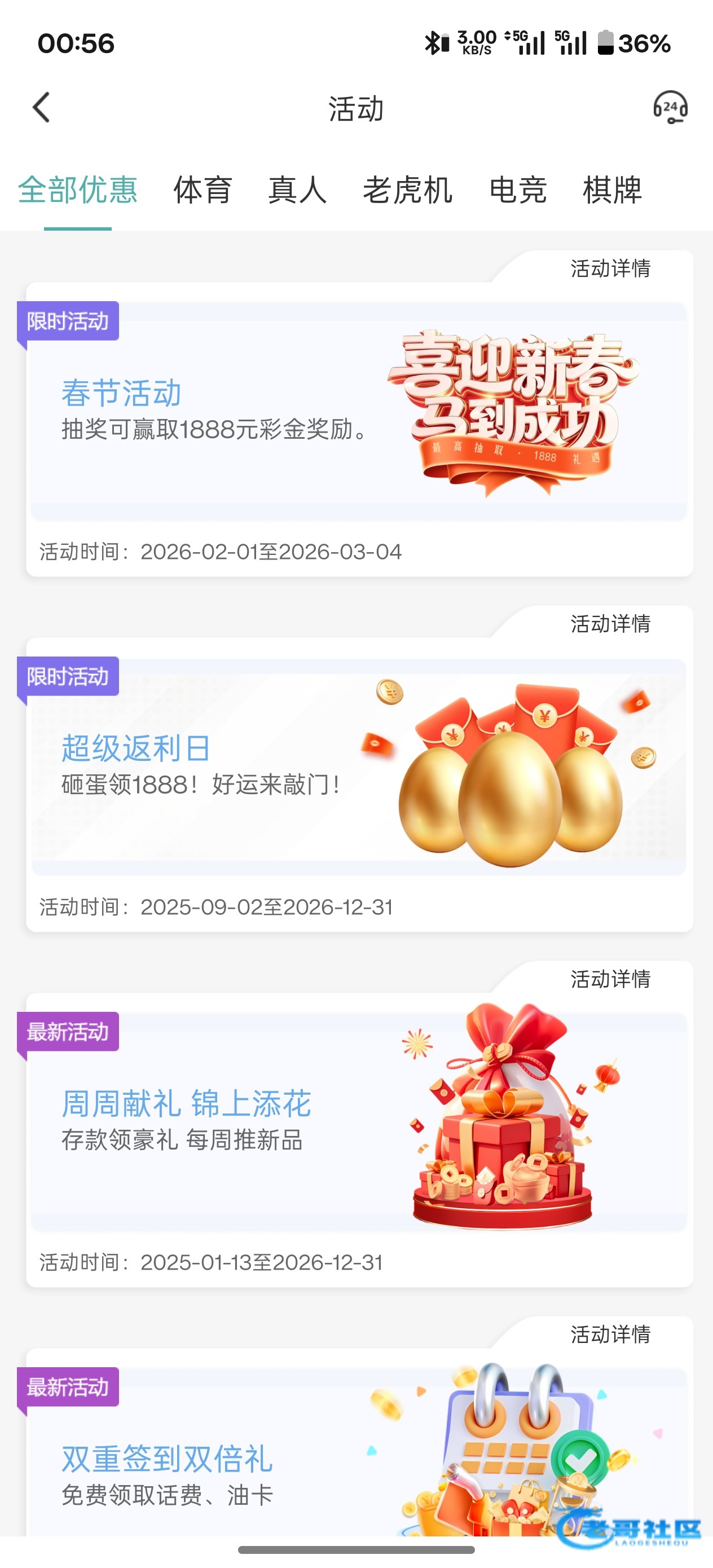
Task: Tap 活动详情 above 超级返利日
Action: (610, 624)
